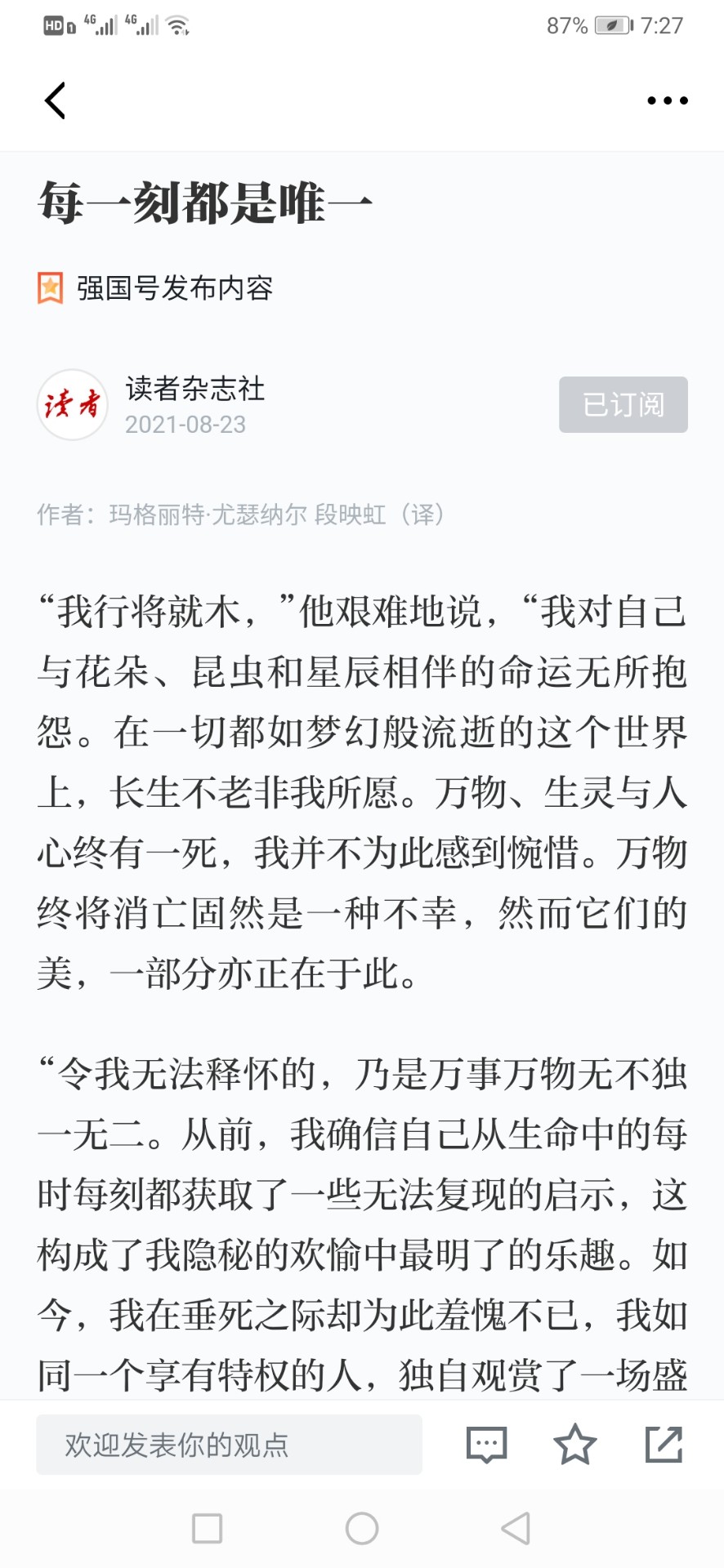The height and width of the screenshot is (1568, 724).
Task: Open the three-dot overflow menu
Action: coord(667,101)
